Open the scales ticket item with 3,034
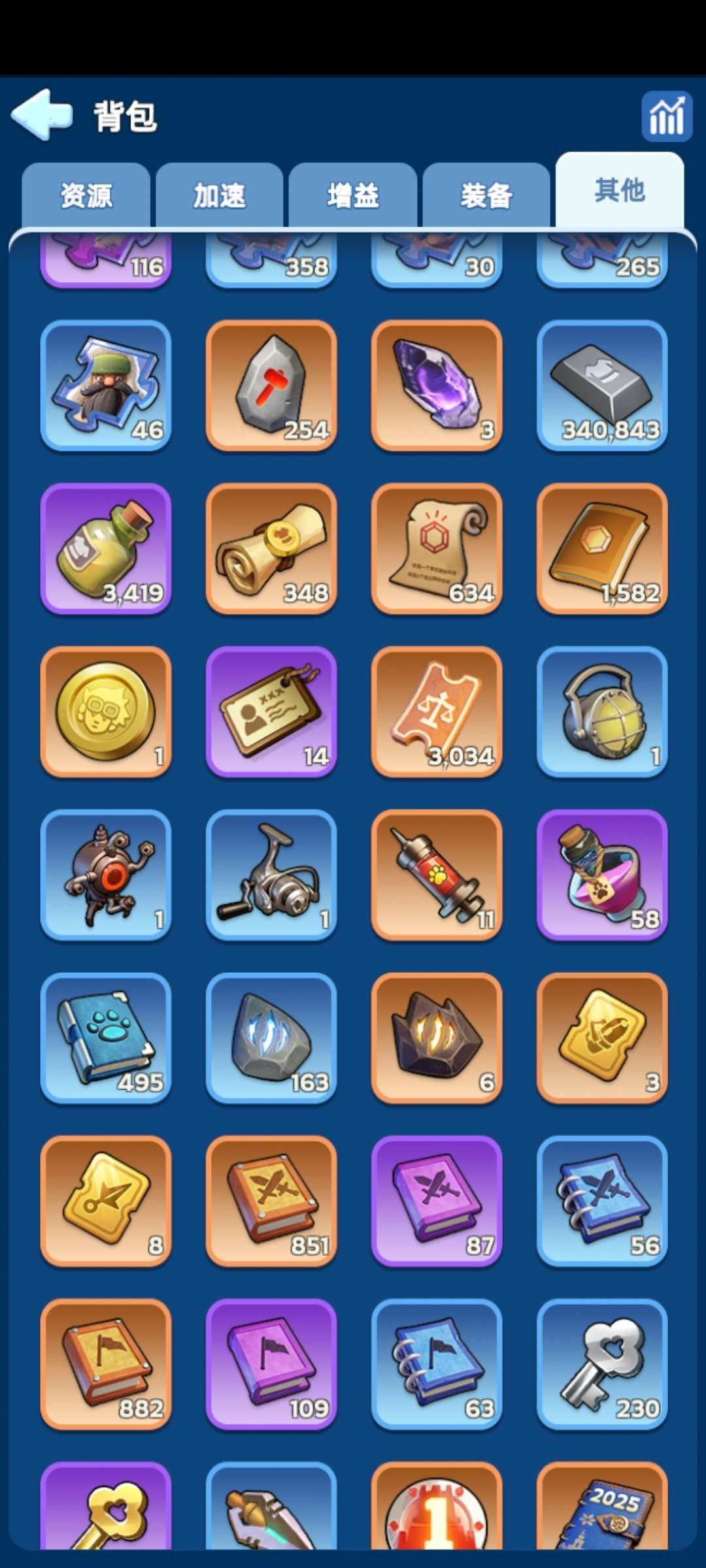The width and height of the screenshot is (706, 1568). (x=437, y=711)
